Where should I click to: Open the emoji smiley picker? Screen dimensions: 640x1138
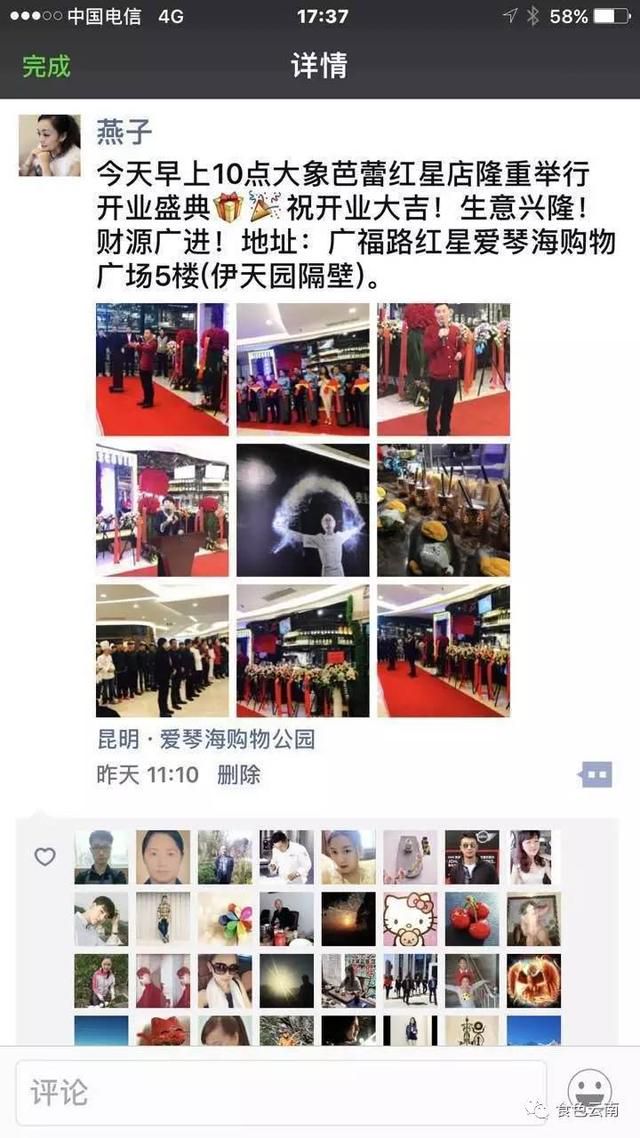pos(590,1092)
